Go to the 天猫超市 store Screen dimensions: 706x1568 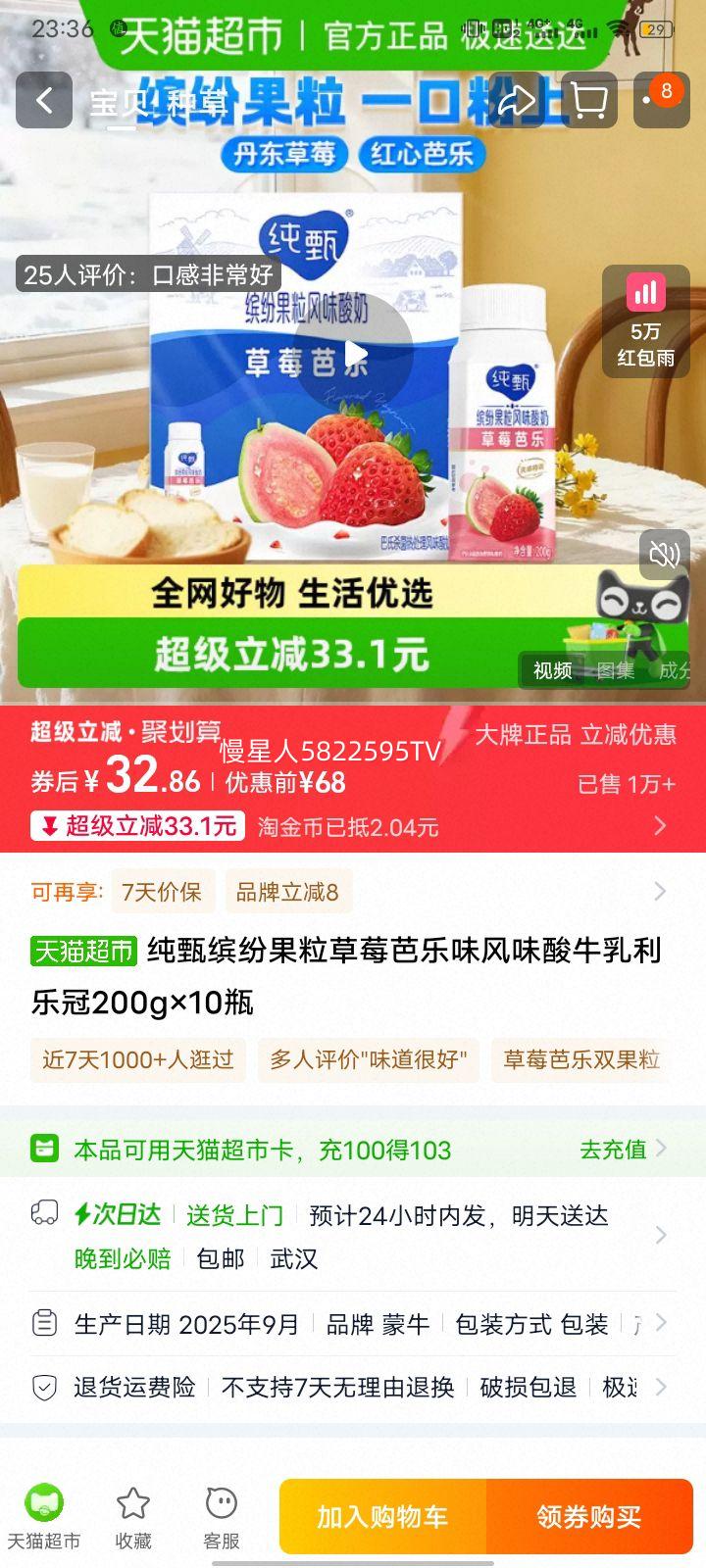coord(44,1515)
